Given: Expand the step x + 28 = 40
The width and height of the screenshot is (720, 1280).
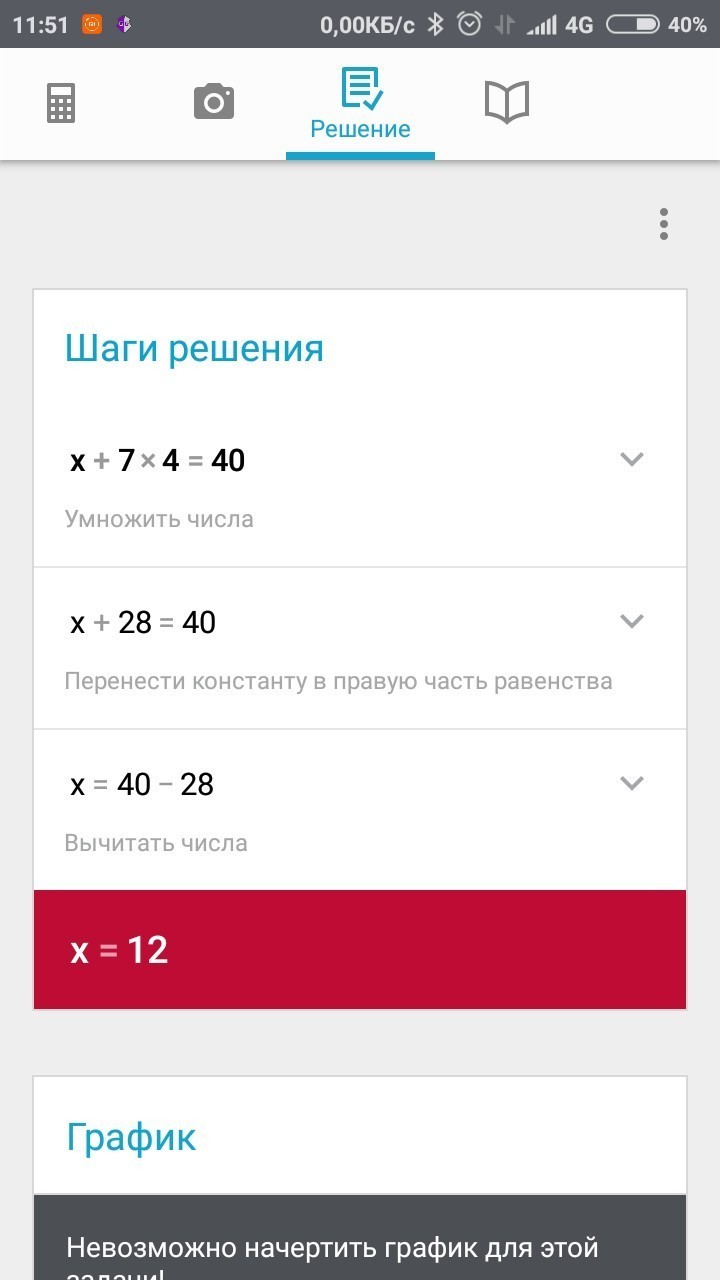Looking at the screenshot, I should pyautogui.click(x=631, y=622).
